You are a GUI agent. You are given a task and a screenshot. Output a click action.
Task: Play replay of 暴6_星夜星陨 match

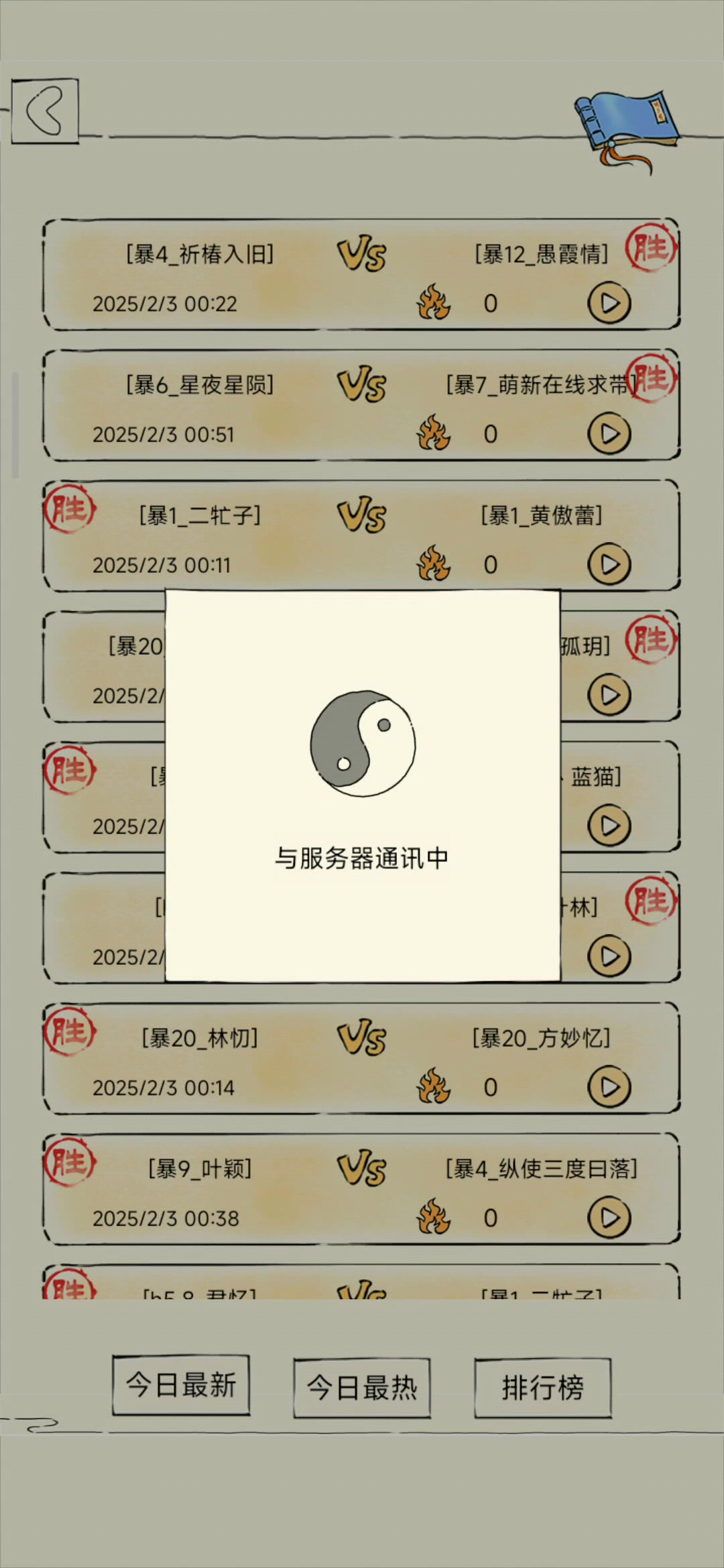609,434
